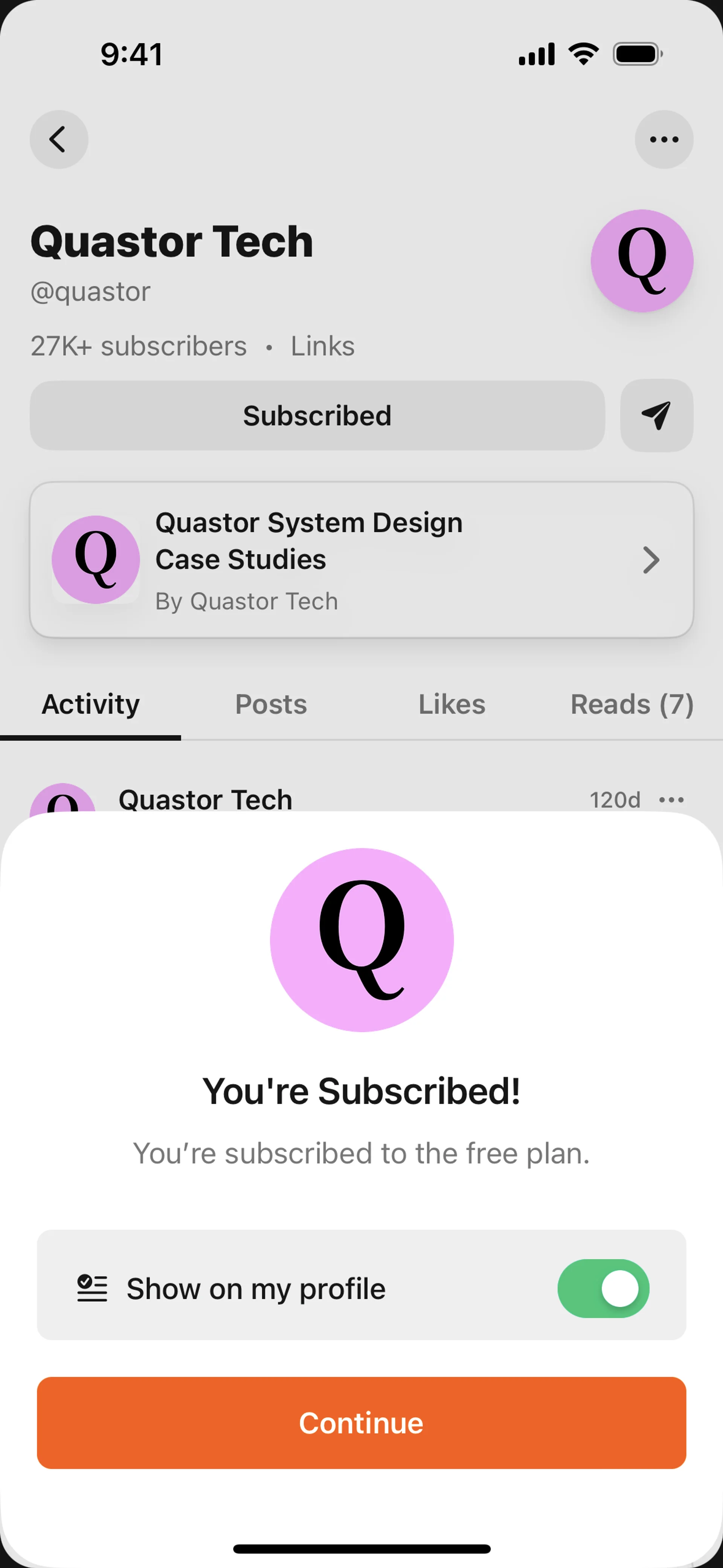Image resolution: width=723 pixels, height=1568 pixels.
Task: Tap the Subscribed button
Action: point(317,416)
